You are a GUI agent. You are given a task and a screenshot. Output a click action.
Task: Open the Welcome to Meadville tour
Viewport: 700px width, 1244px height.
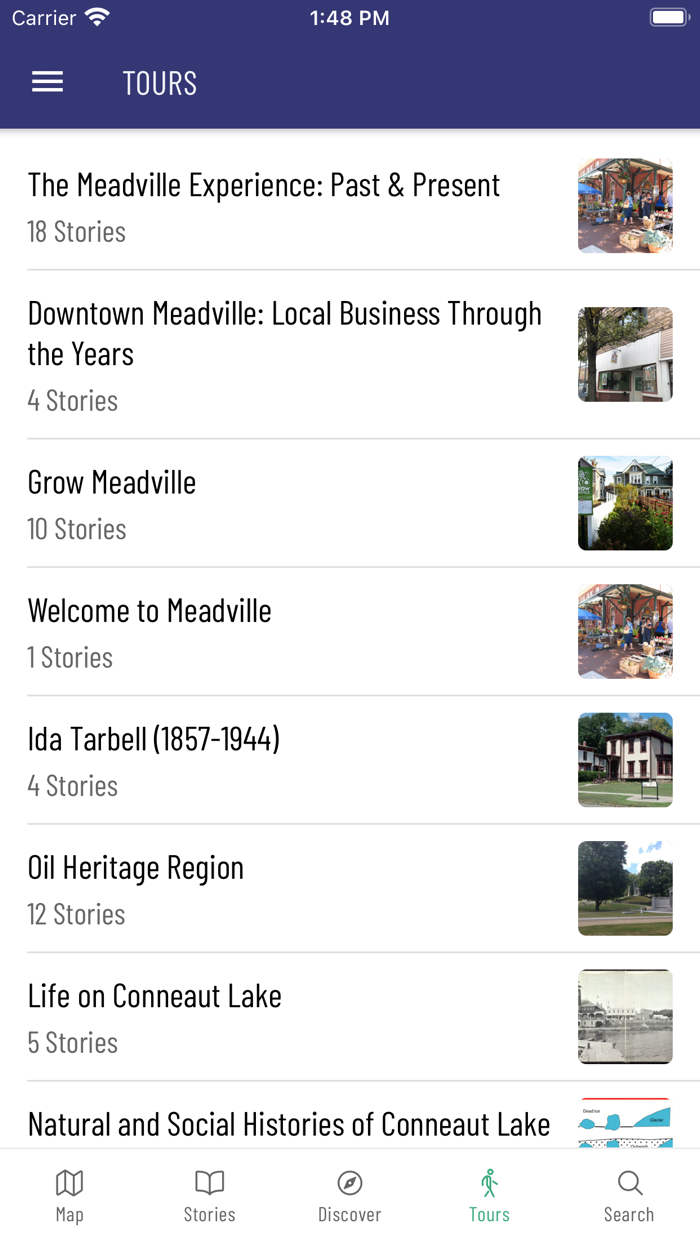pyautogui.click(x=350, y=631)
